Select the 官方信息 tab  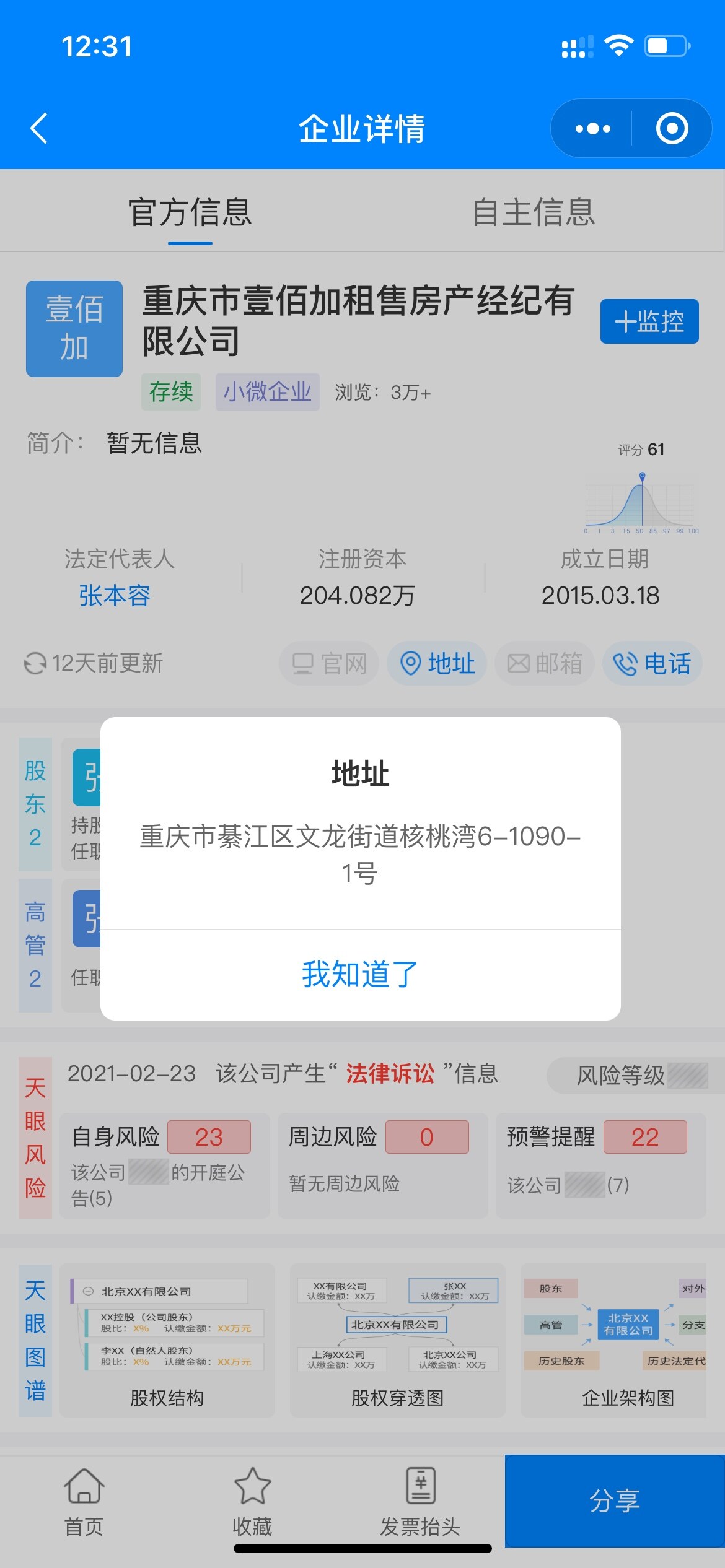pyautogui.click(x=190, y=212)
